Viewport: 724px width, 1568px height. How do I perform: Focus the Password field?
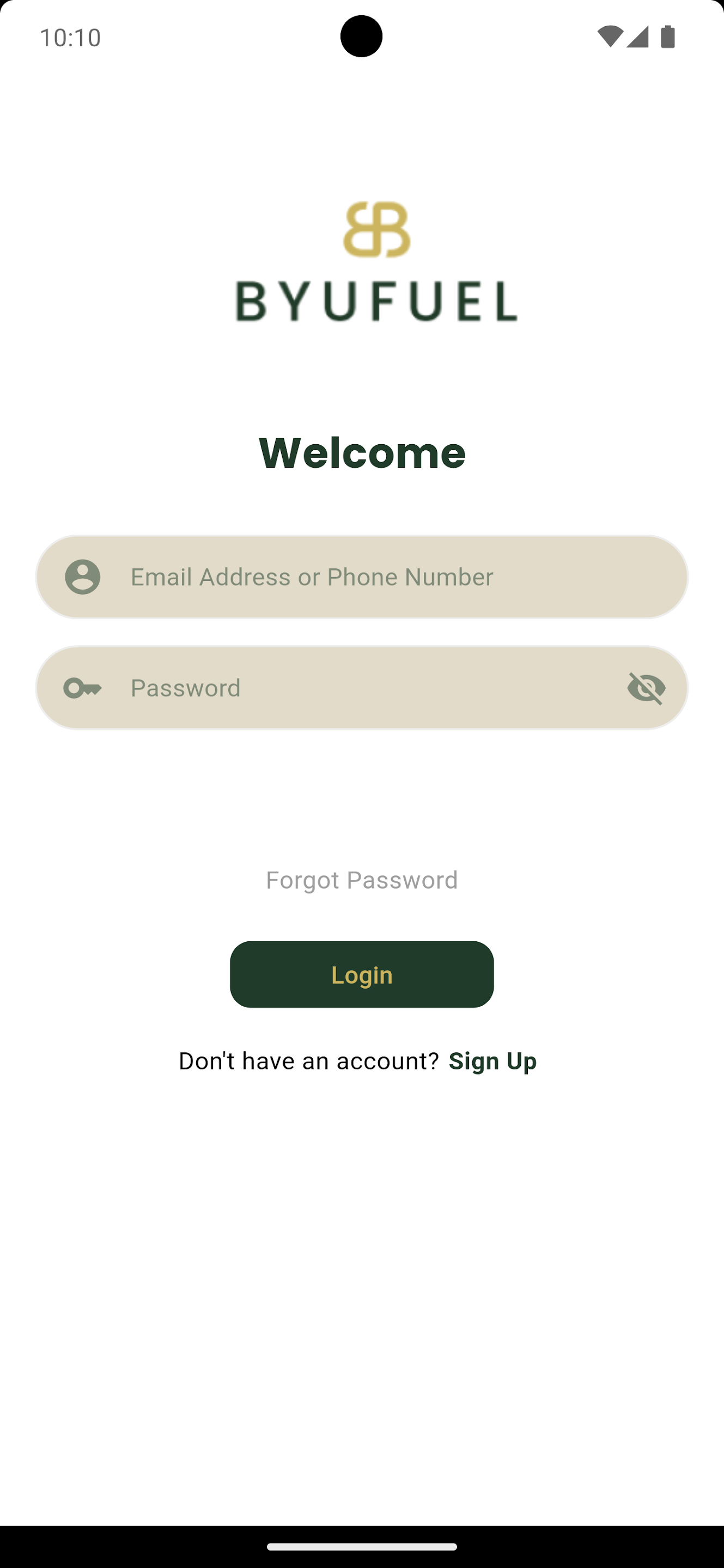pyautogui.click(x=362, y=688)
